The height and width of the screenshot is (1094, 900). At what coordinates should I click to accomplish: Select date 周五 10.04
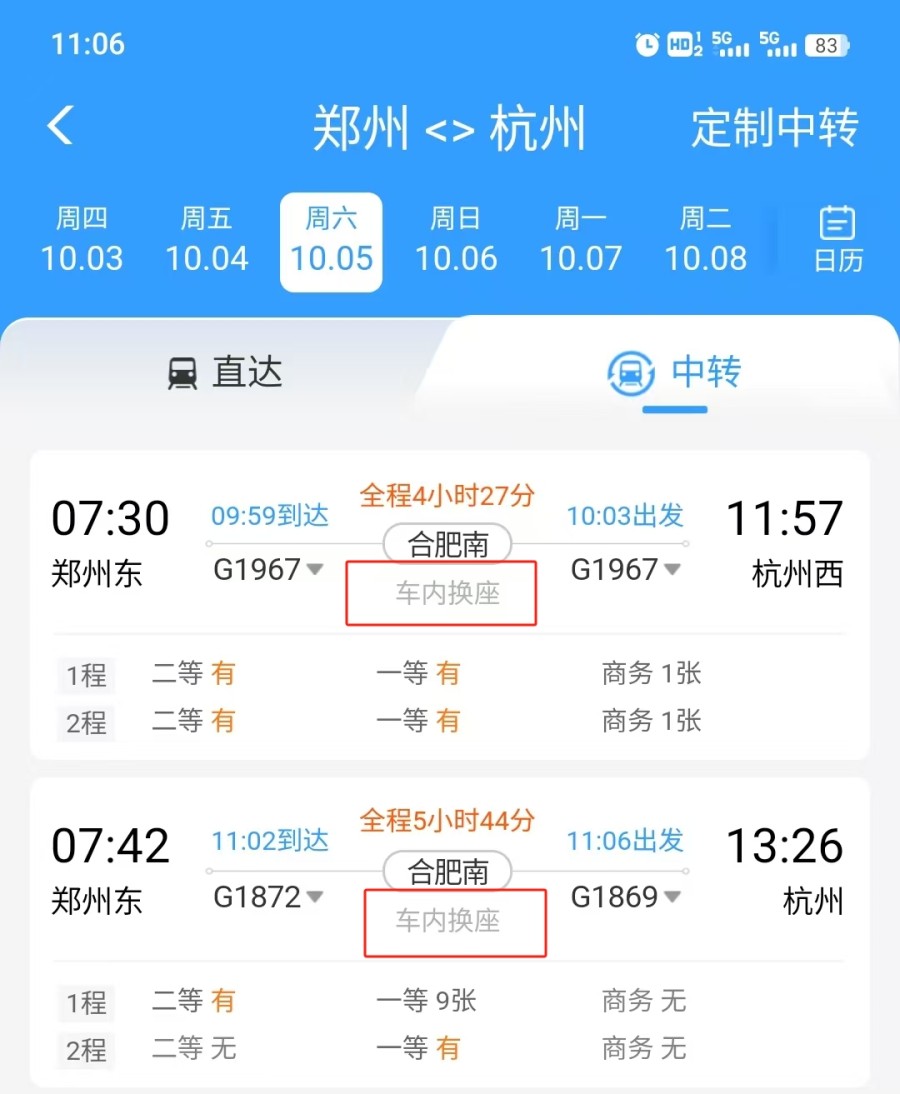[x=206, y=241]
